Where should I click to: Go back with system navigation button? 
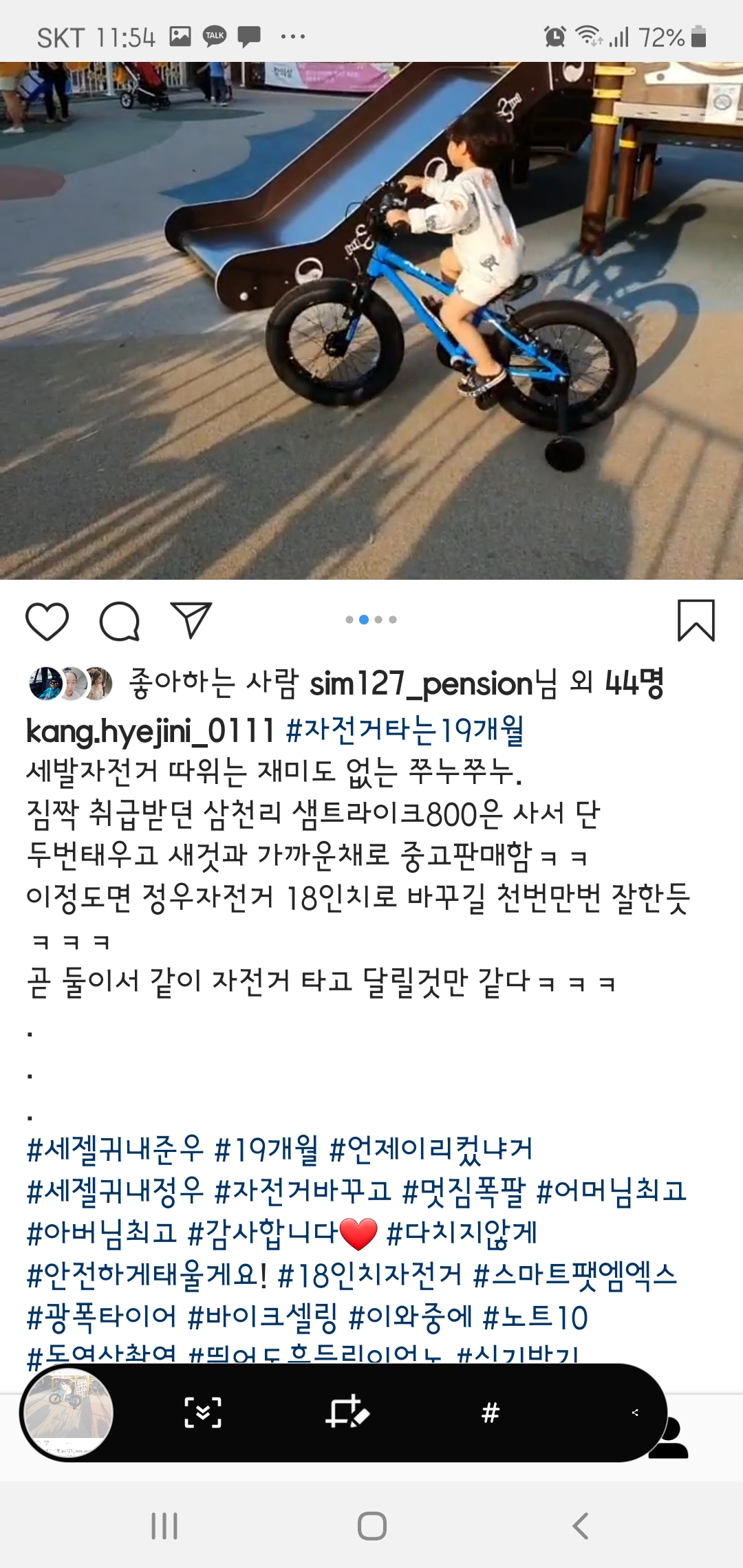click(x=580, y=1526)
